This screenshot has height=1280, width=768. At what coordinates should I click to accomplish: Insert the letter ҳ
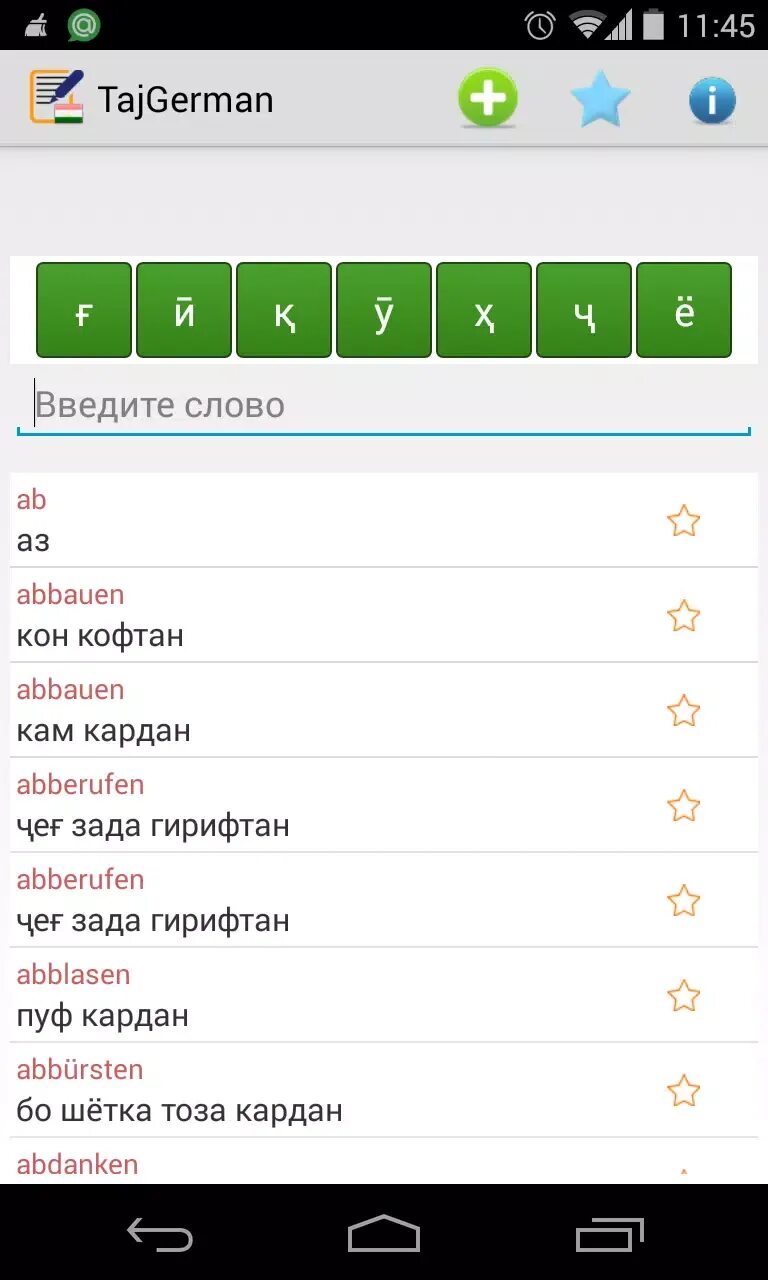pyautogui.click(x=484, y=310)
